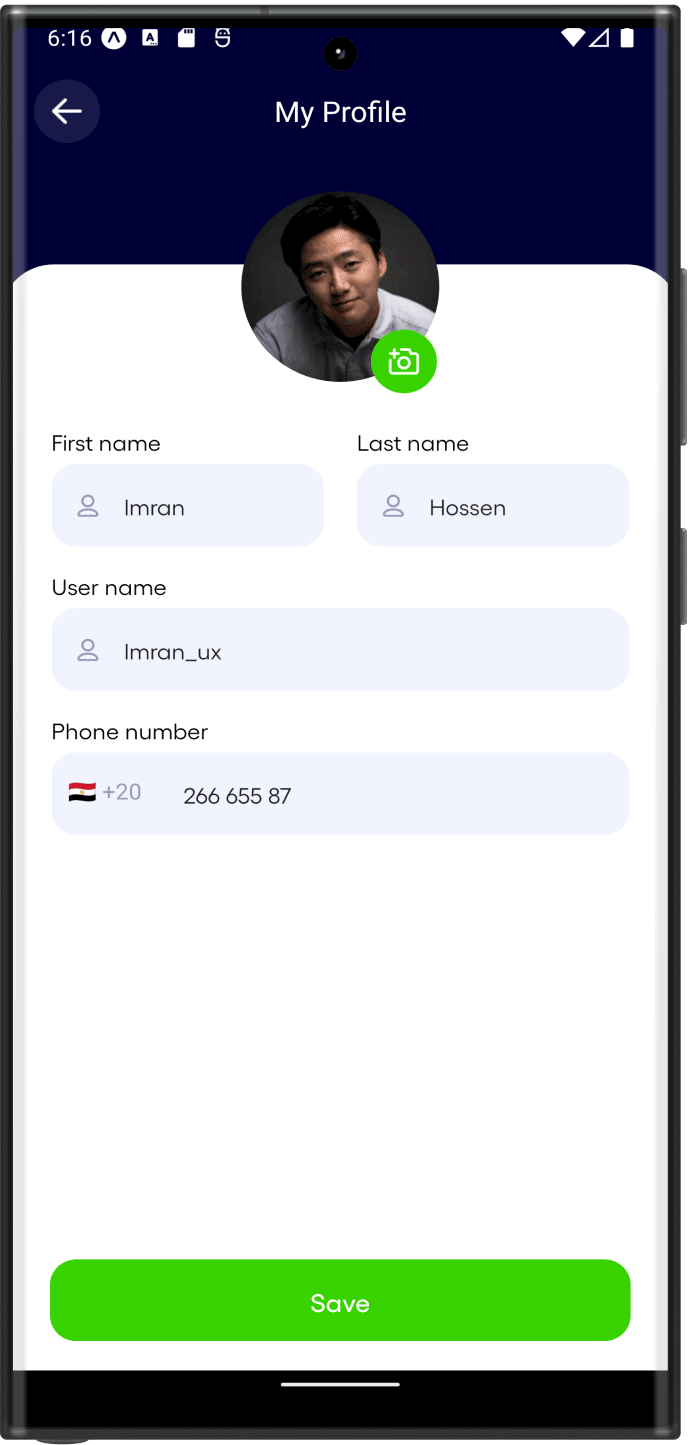Tap the green camera icon to change the photo
The height and width of the screenshot is (1445, 688).
[404, 361]
